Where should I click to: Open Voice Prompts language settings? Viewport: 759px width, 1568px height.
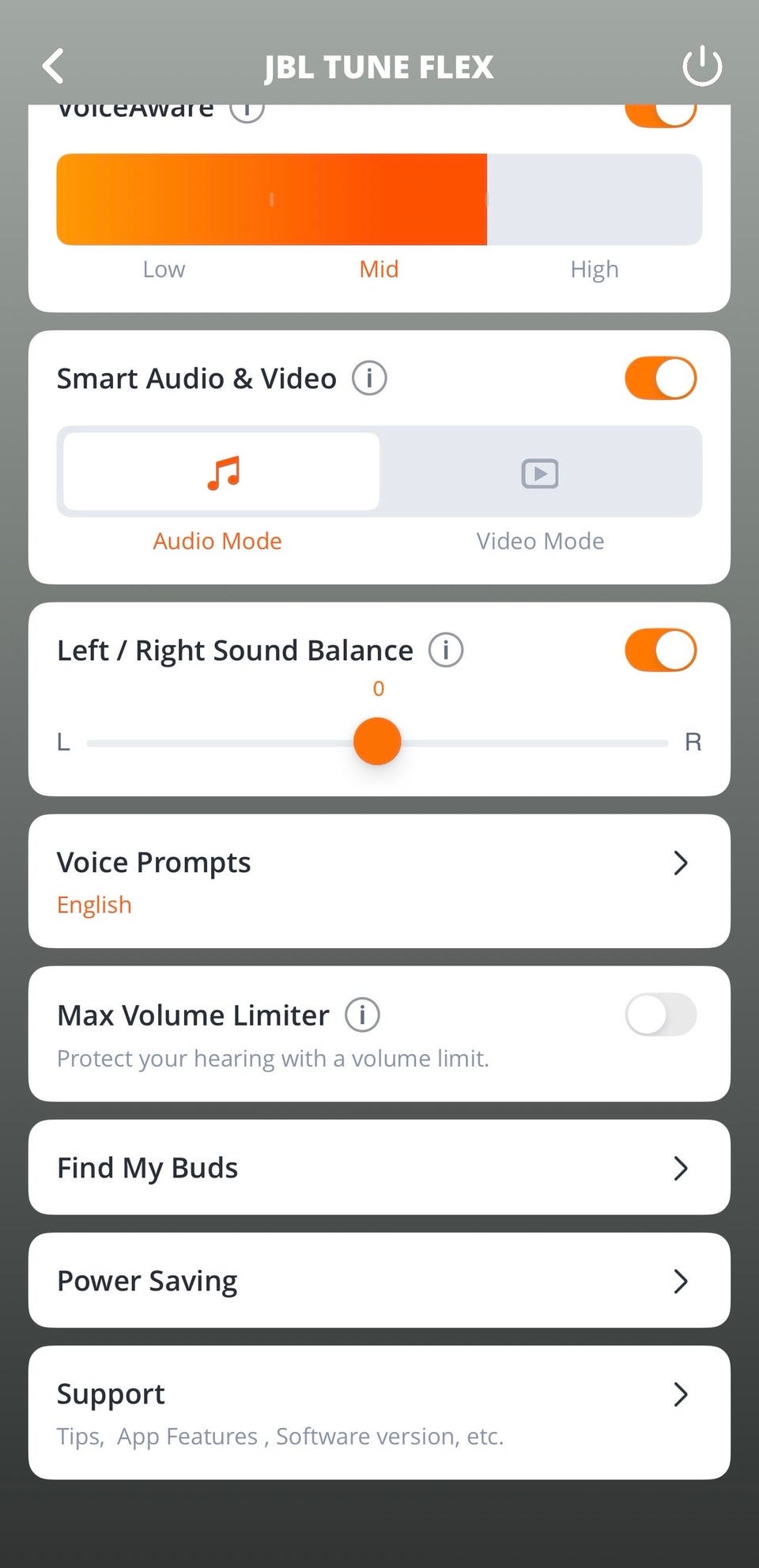click(x=379, y=881)
